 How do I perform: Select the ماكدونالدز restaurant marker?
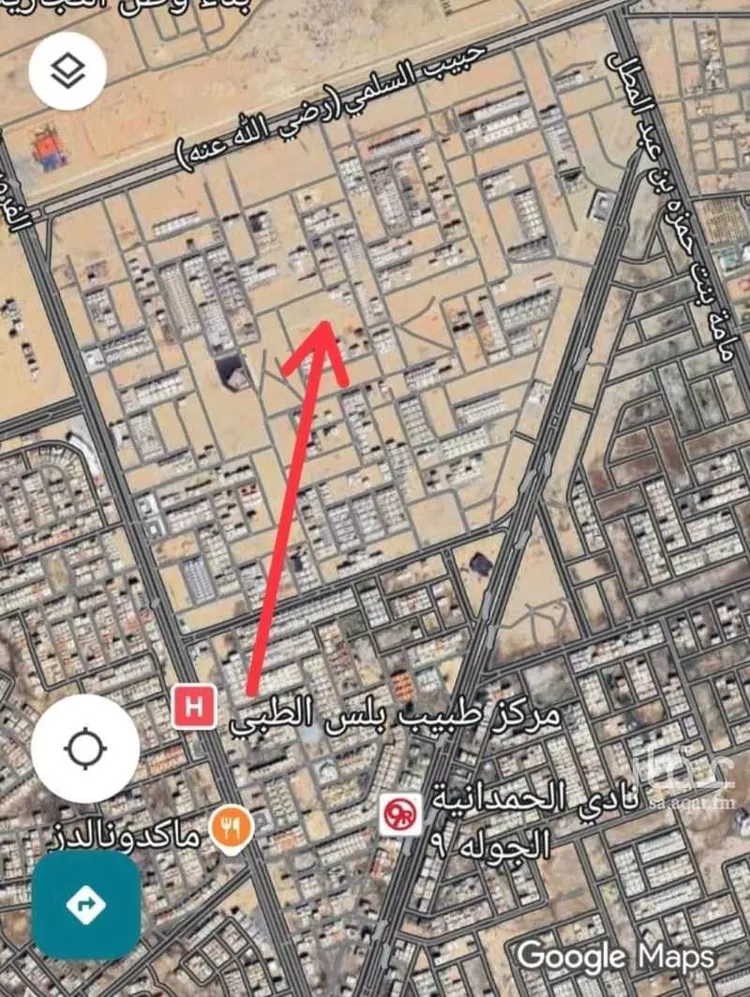click(x=229, y=829)
